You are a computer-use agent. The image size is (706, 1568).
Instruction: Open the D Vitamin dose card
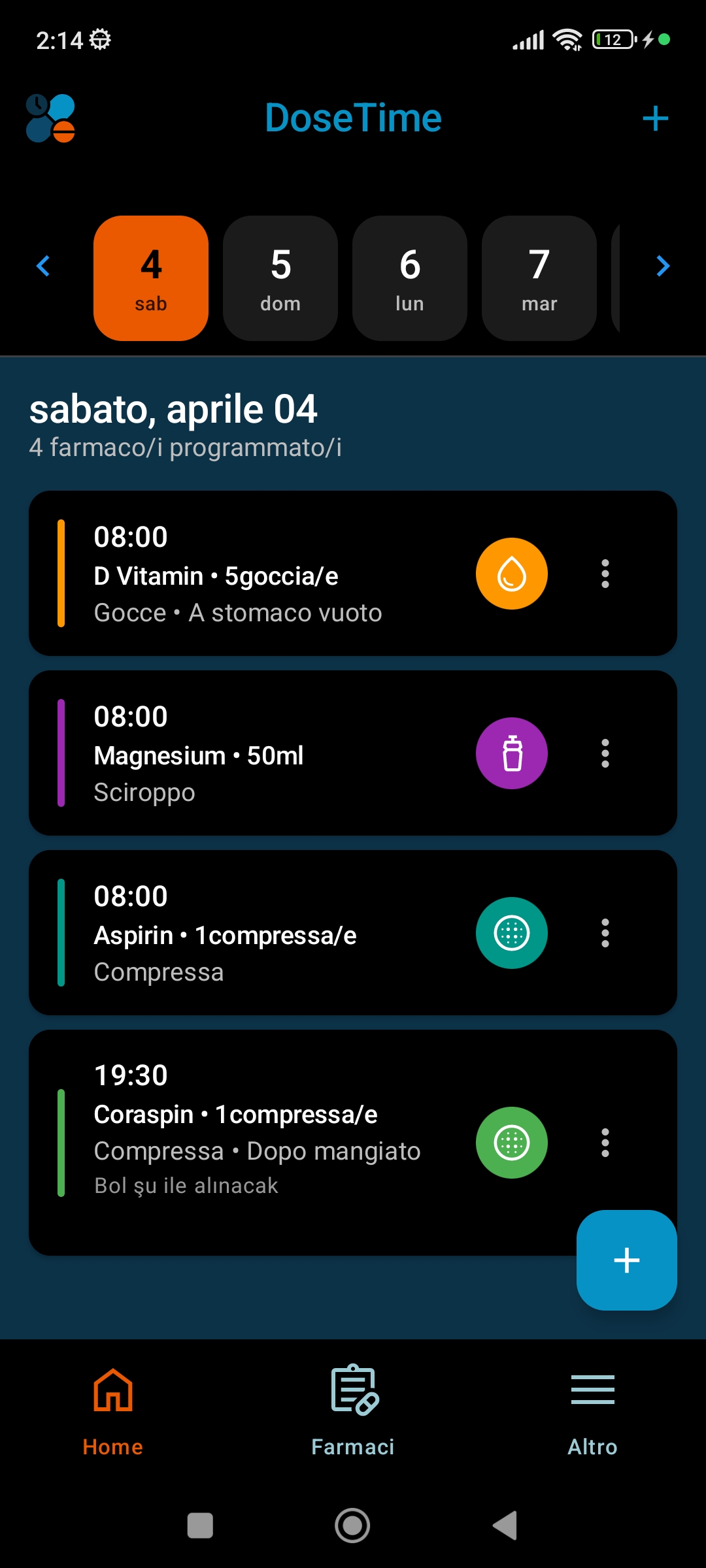click(x=261, y=574)
